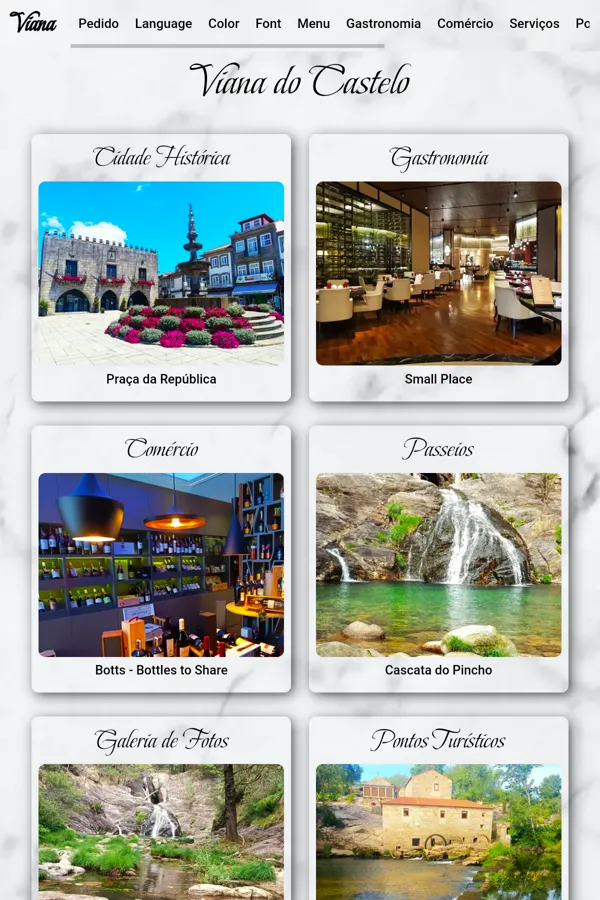This screenshot has height=900, width=600.
Task: Select Language in the top bar
Action: pos(163,23)
